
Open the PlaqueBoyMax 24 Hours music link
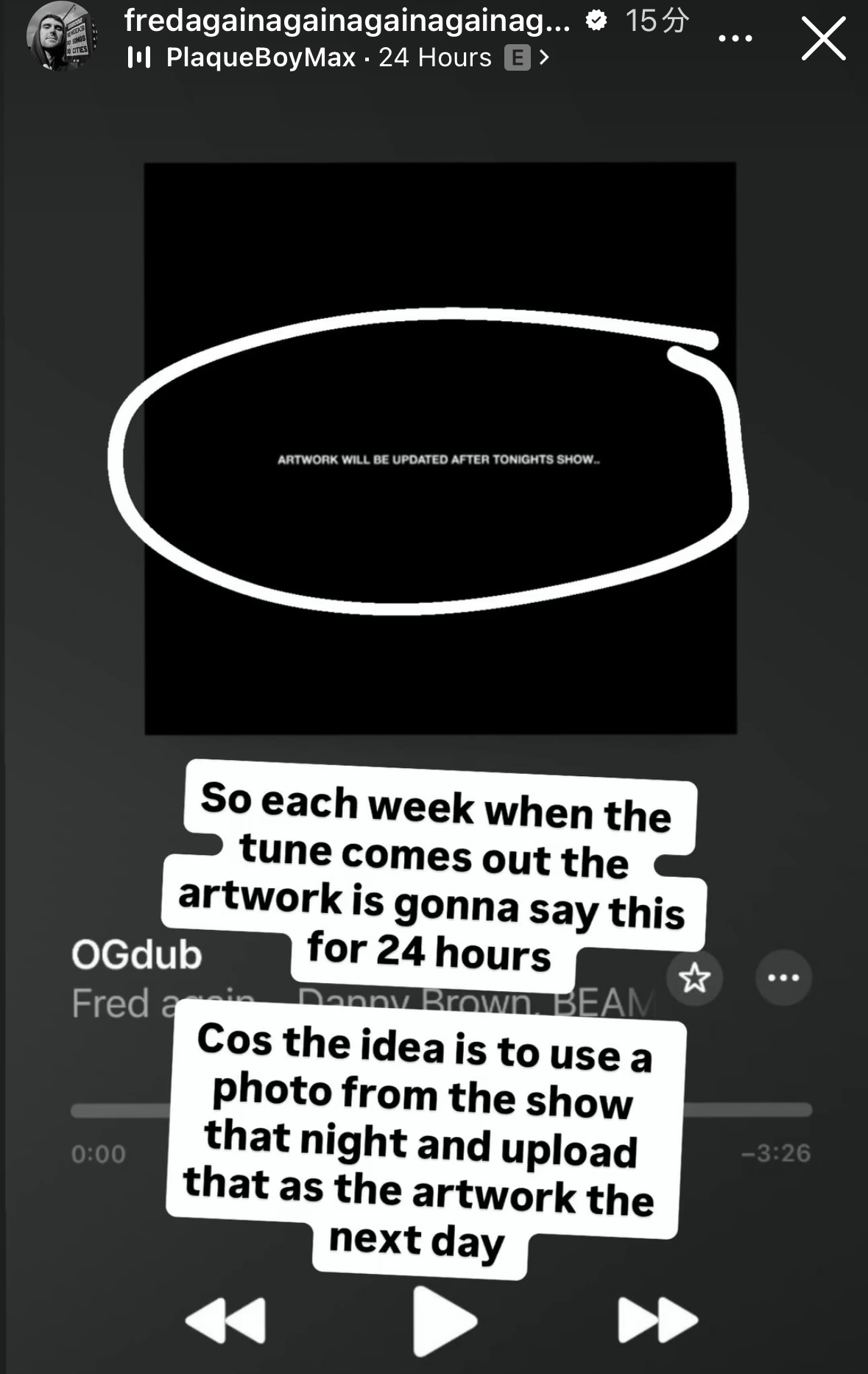click(339, 57)
